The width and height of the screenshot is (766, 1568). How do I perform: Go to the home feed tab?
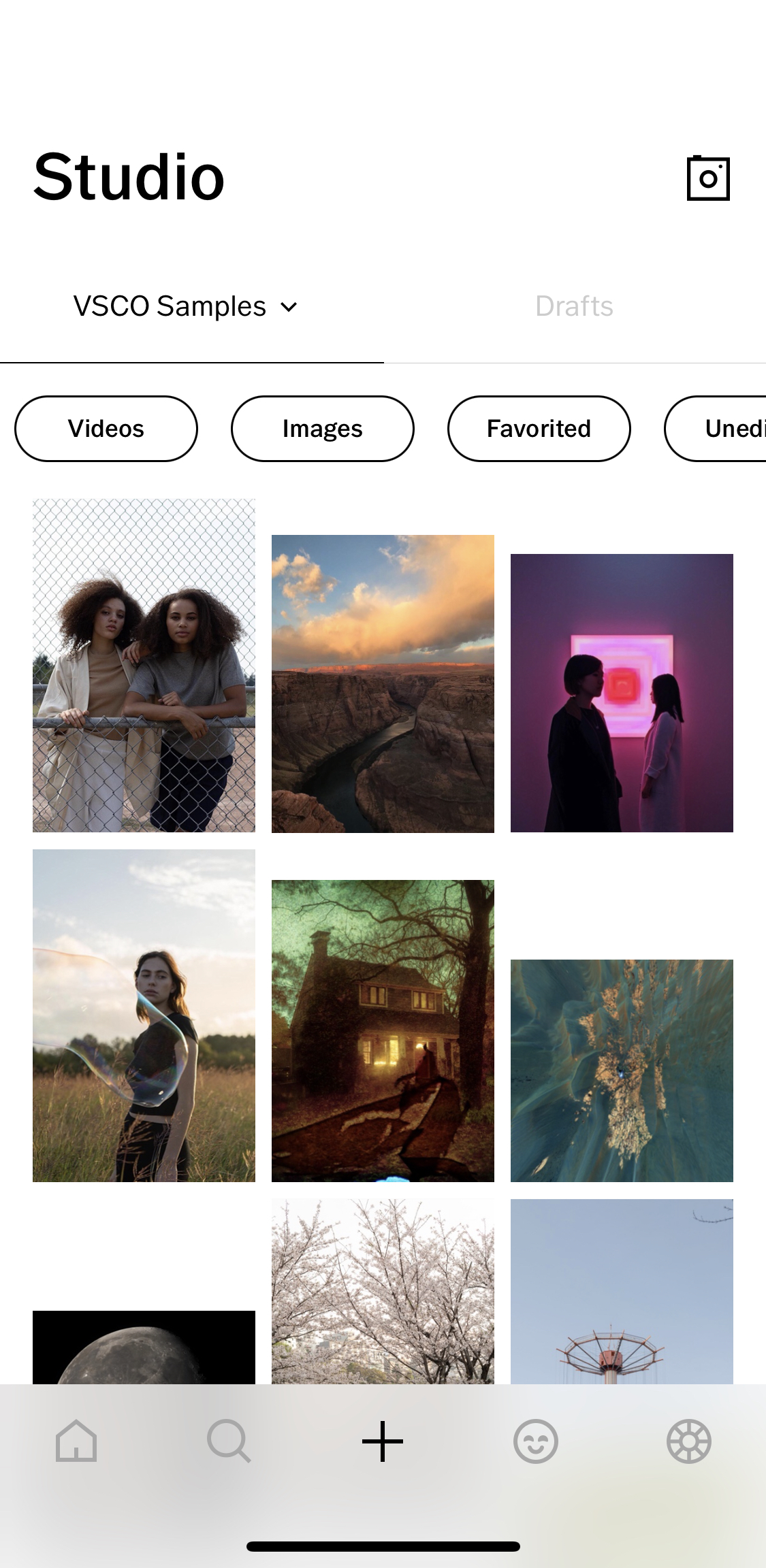click(x=76, y=1441)
